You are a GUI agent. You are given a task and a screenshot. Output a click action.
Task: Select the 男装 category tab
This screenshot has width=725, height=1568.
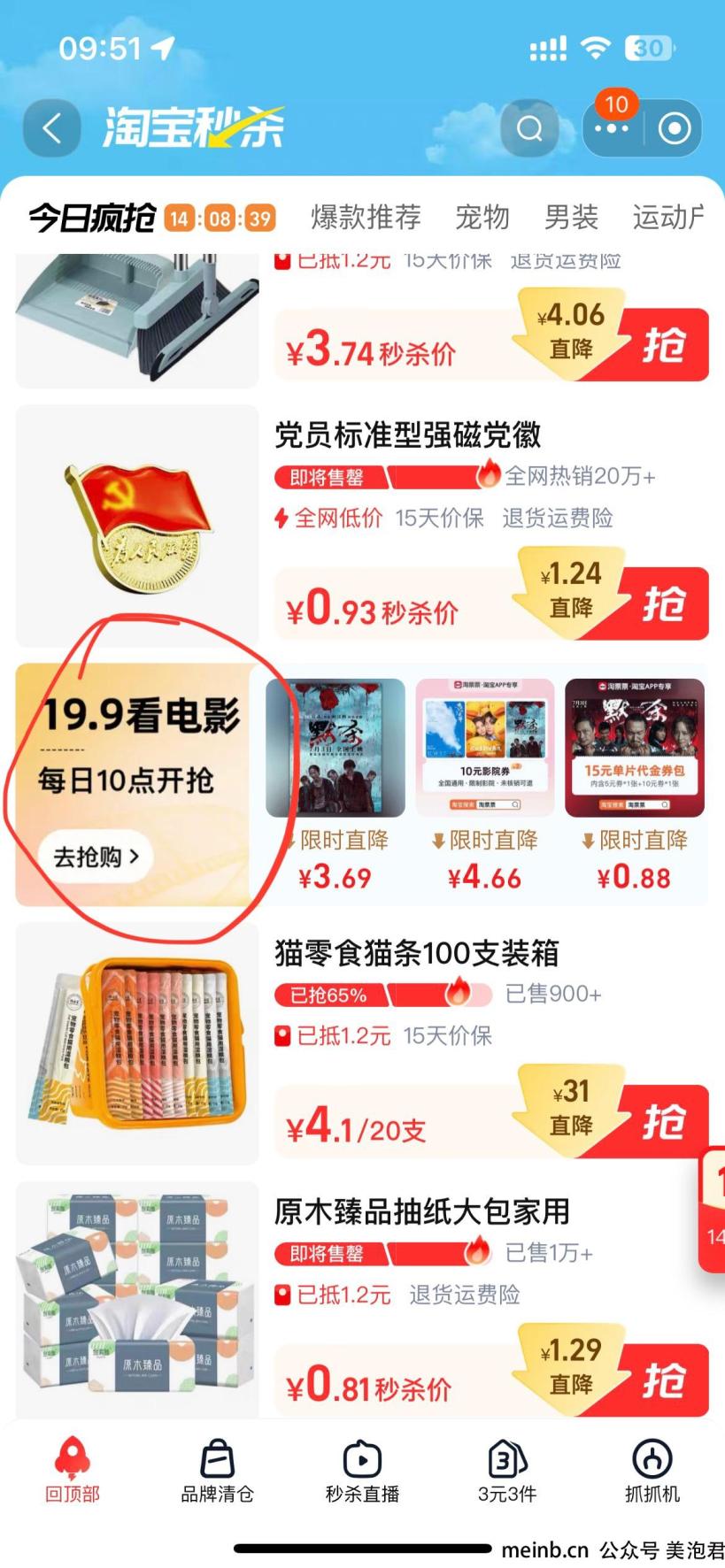click(571, 217)
